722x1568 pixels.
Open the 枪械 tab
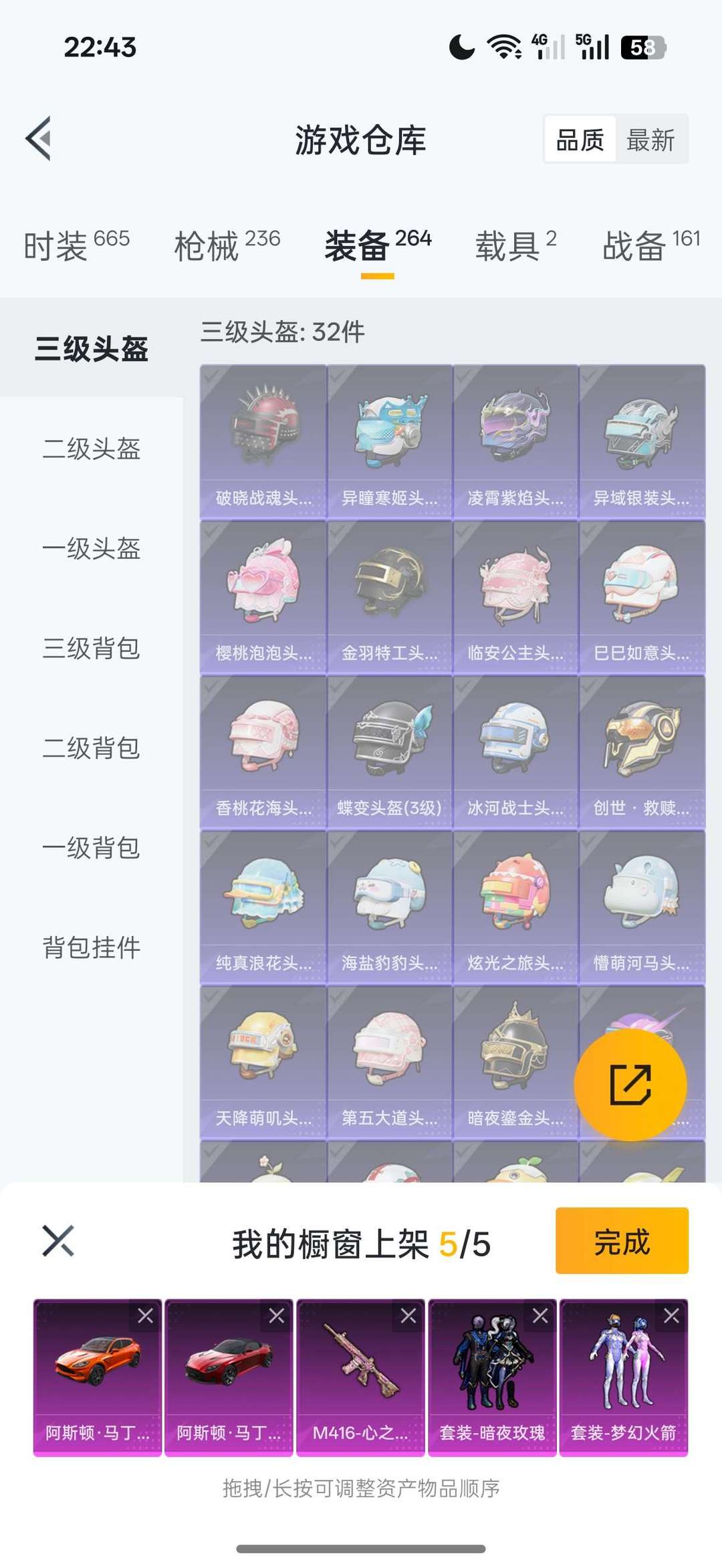point(227,245)
